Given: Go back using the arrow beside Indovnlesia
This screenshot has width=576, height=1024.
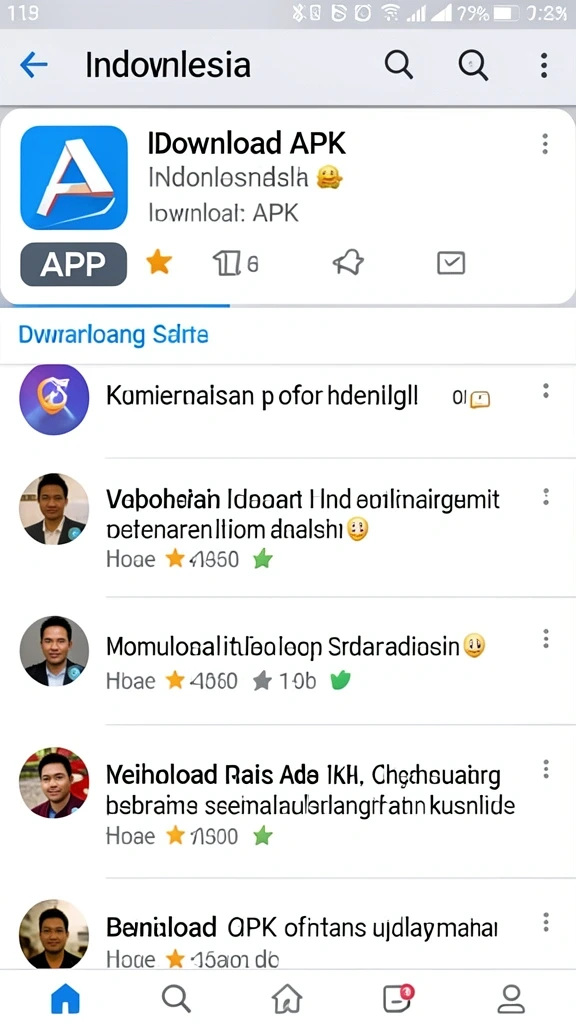Looking at the screenshot, I should [x=33, y=65].
